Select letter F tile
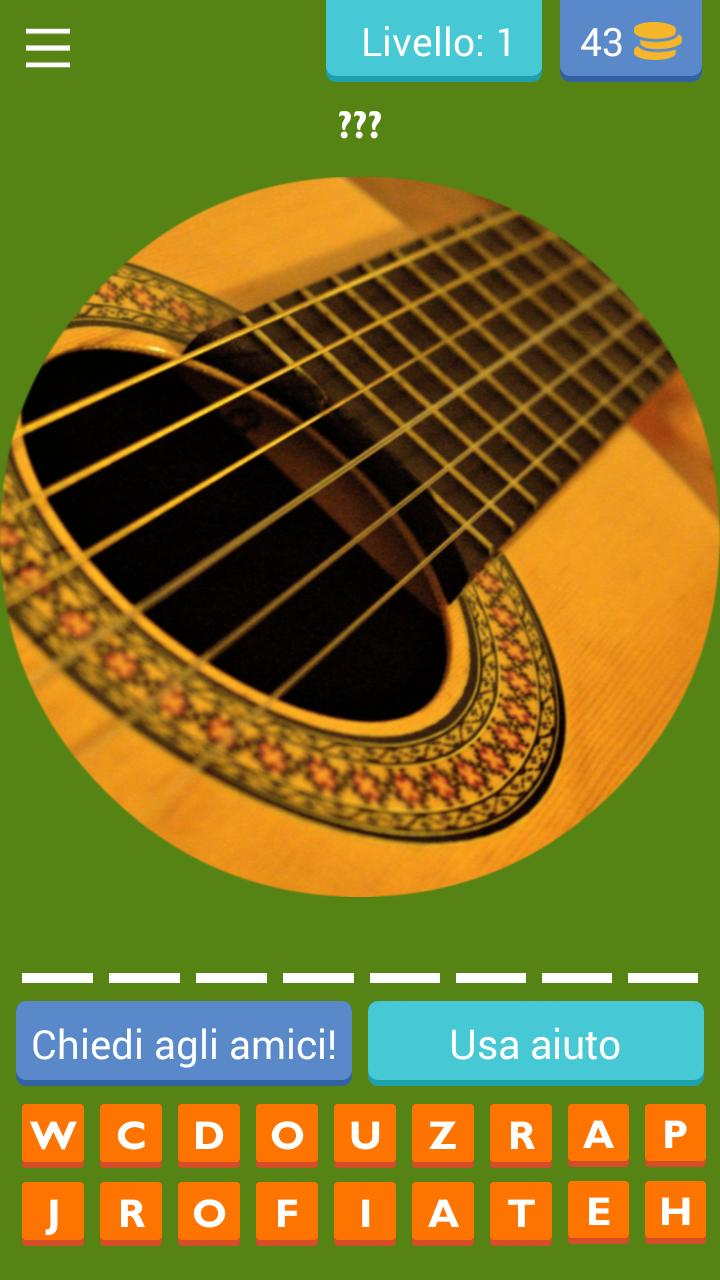Viewport: 720px width, 1280px height. click(x=287, y=1213)
